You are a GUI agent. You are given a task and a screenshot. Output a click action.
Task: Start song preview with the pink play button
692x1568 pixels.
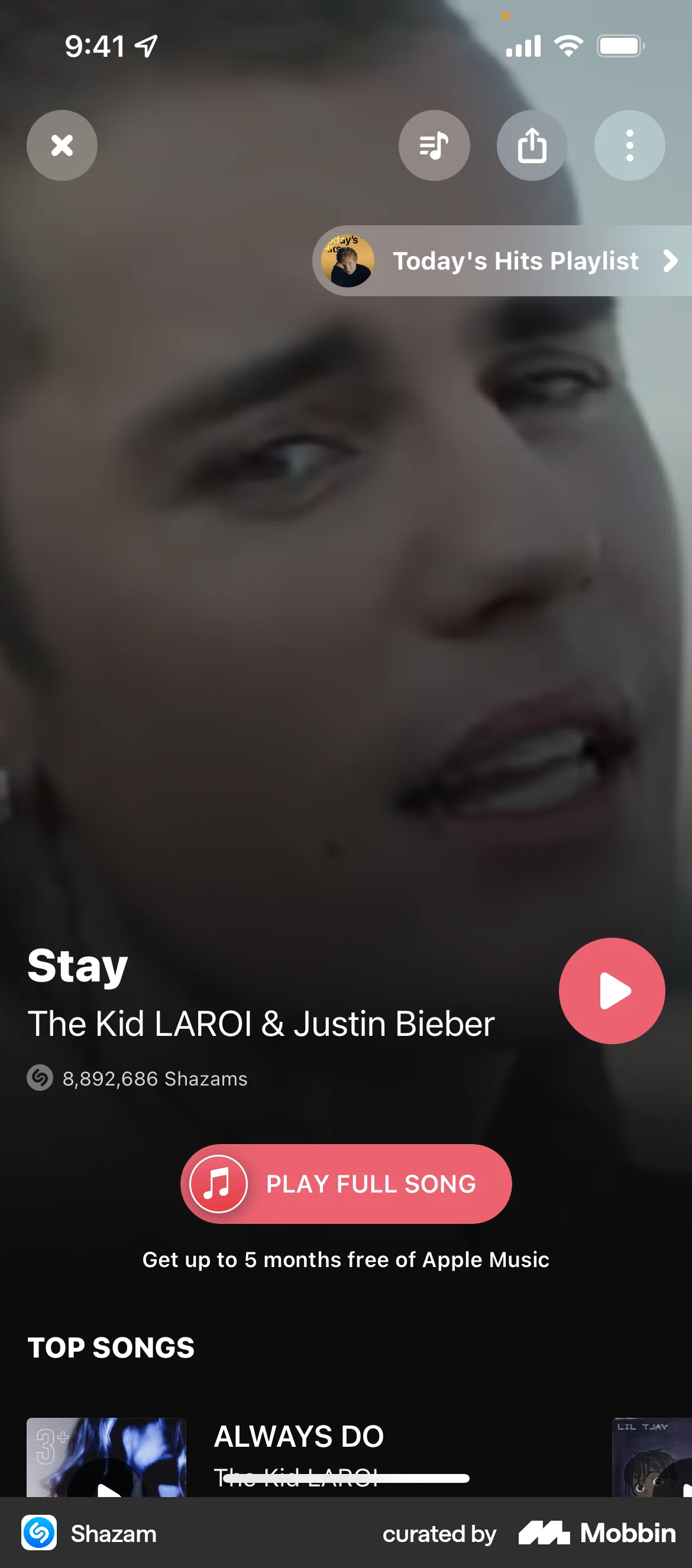[612, 991]
